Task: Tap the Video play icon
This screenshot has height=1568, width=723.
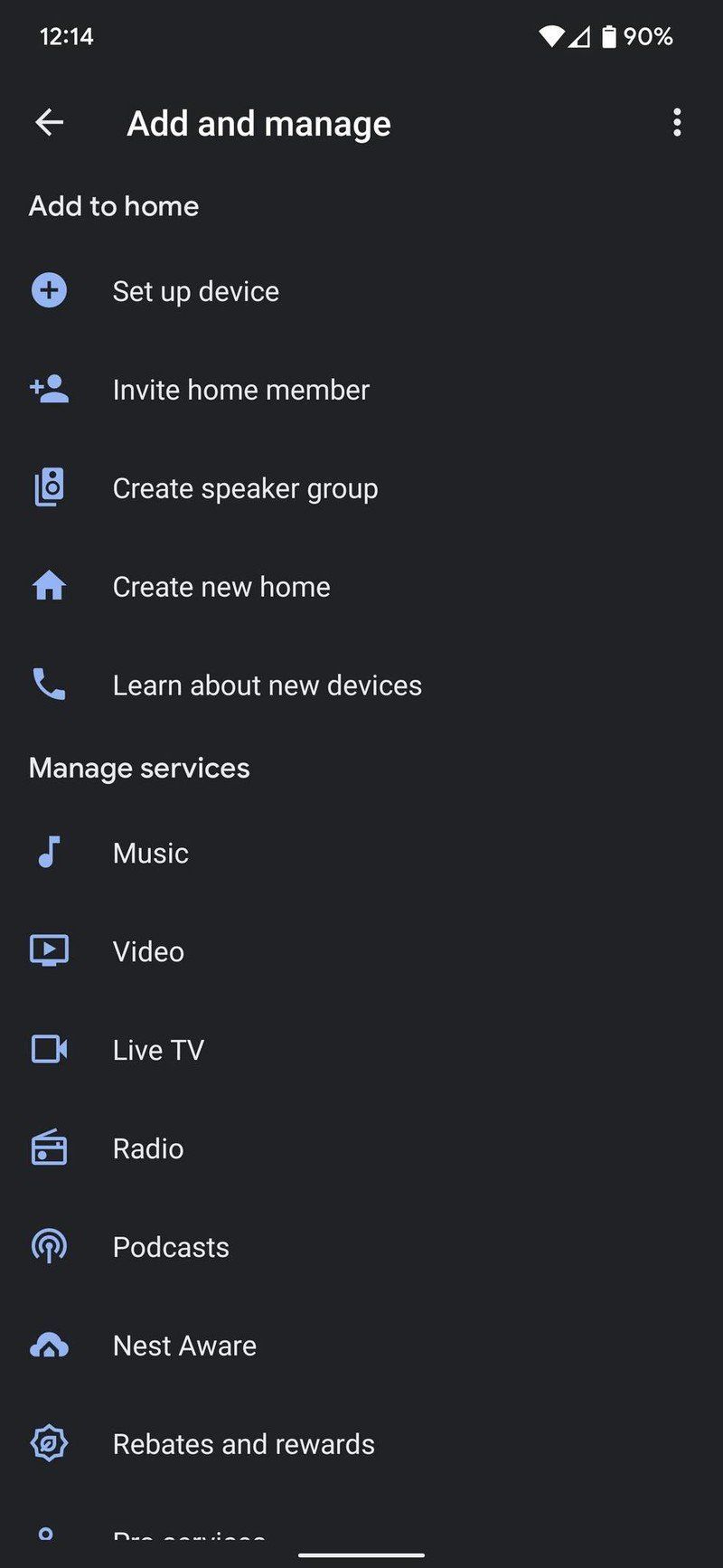Action: (x=50, y=950)
